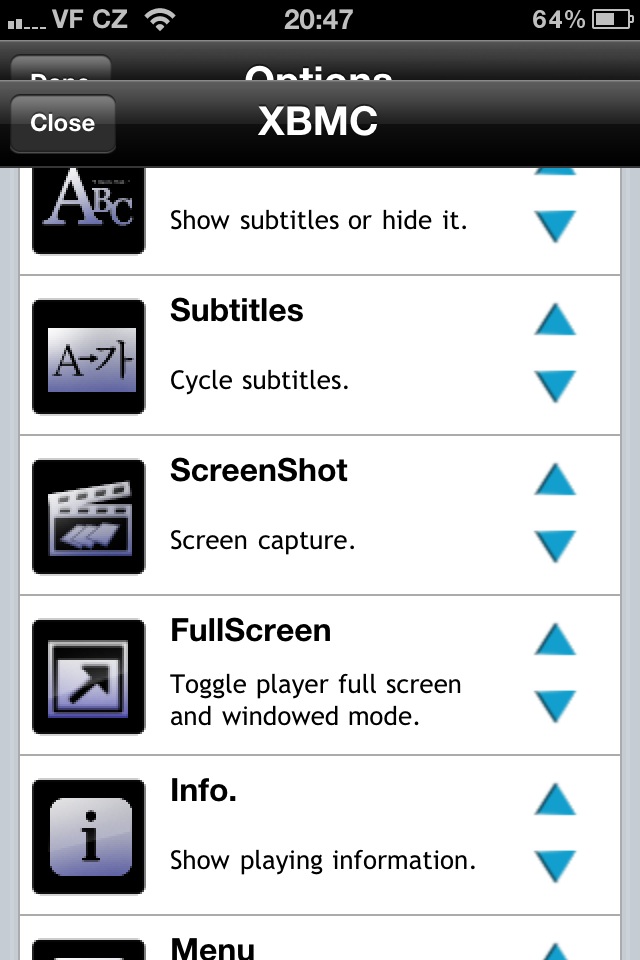Move Info. item up
The height and width of the screenshot is (960, 640).
(x=555, y=800)
